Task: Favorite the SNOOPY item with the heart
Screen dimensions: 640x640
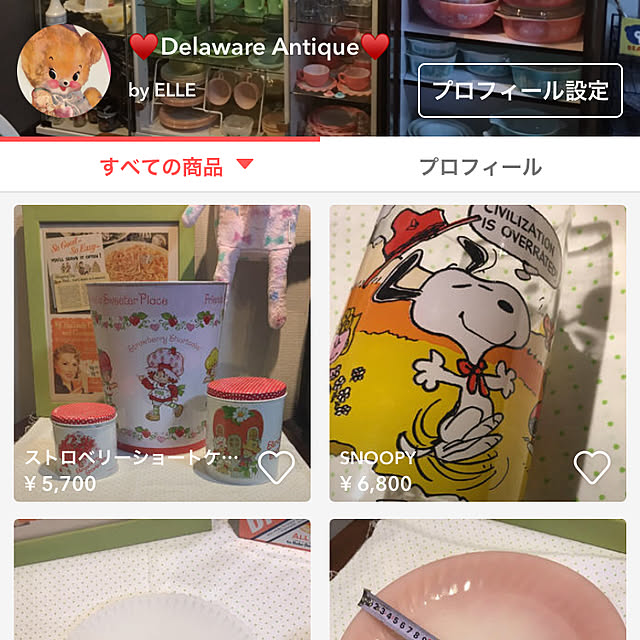Action: (592, 467)
